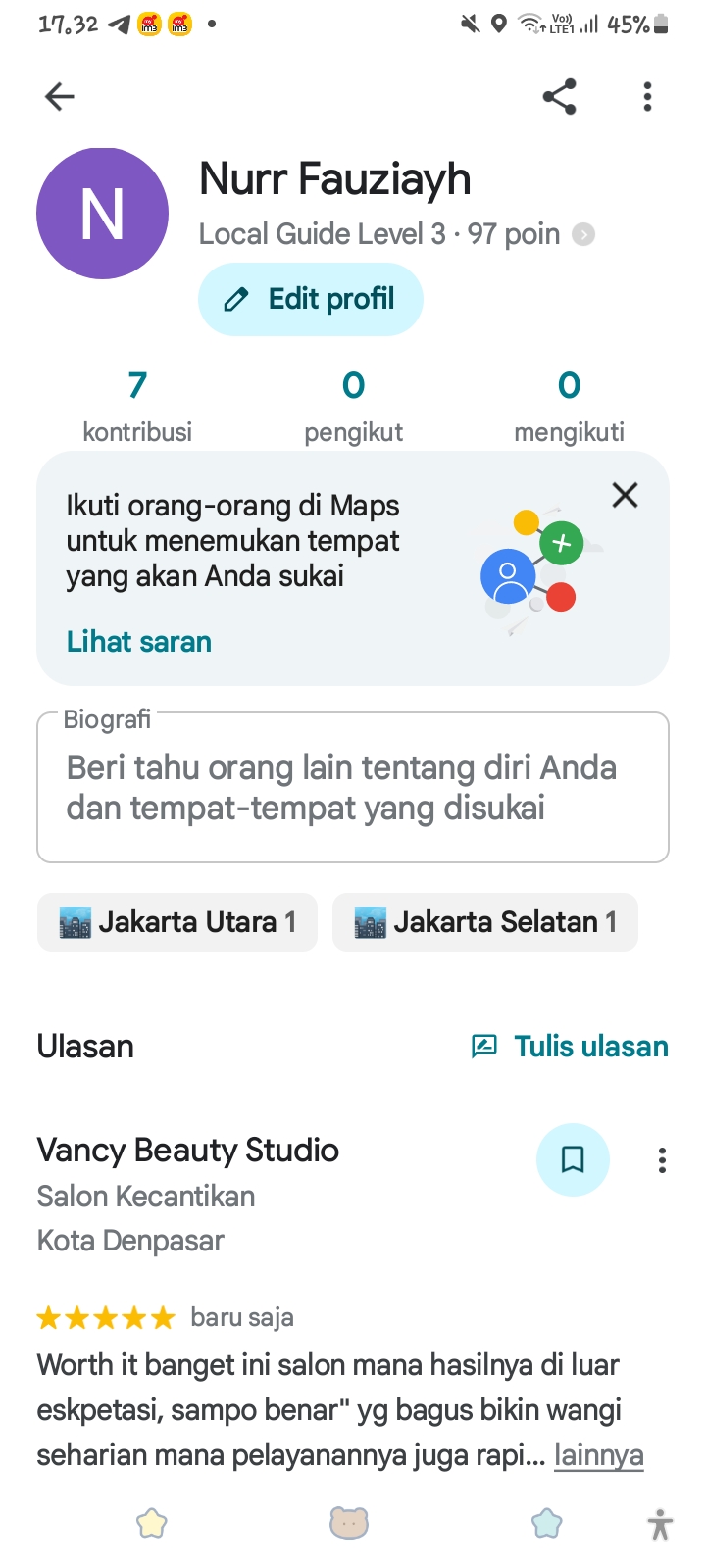Tap Tulis ulasan to write a review
706x1568 pixels.
tap(570, 1047)
